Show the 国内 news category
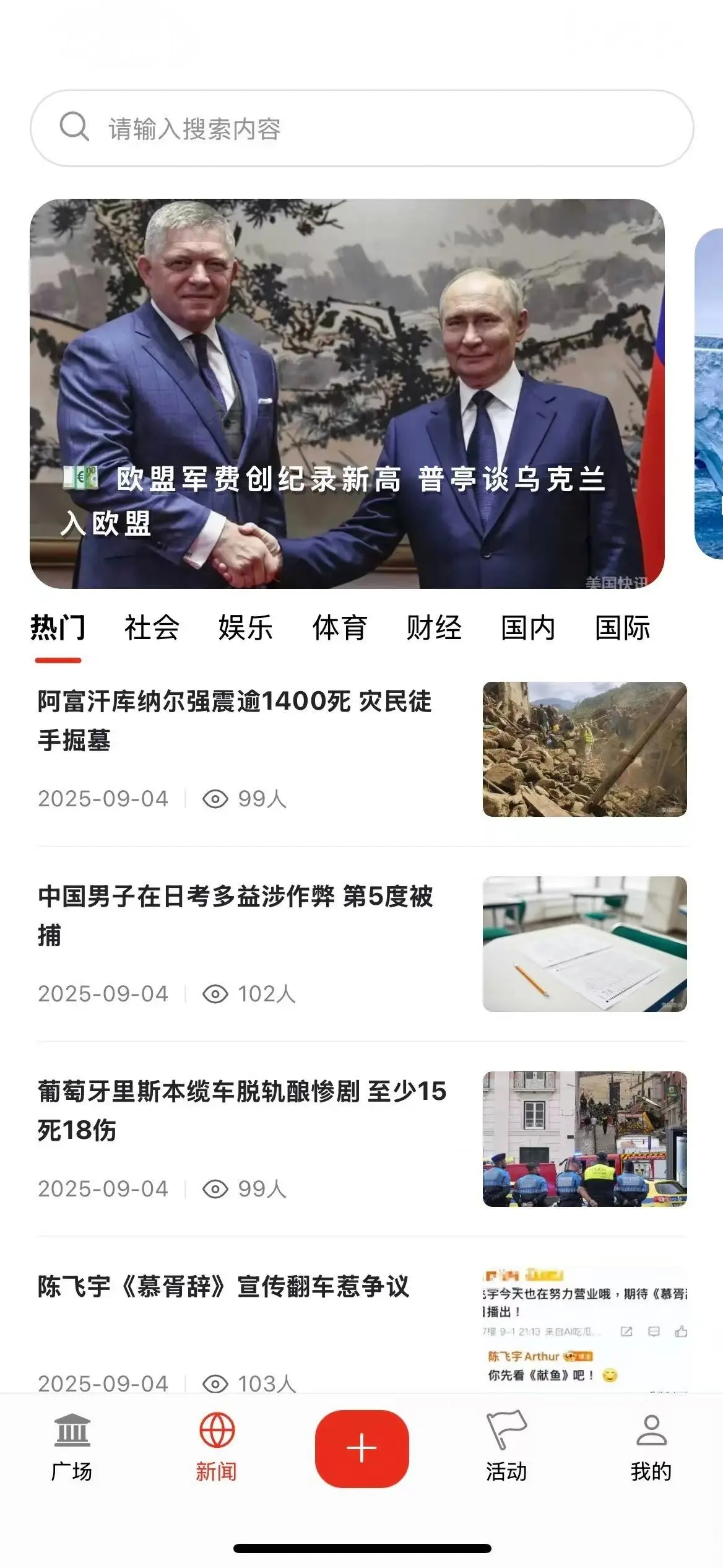Screen dimensions: 723x1568 pyautogui.click(x=528, y=628)
